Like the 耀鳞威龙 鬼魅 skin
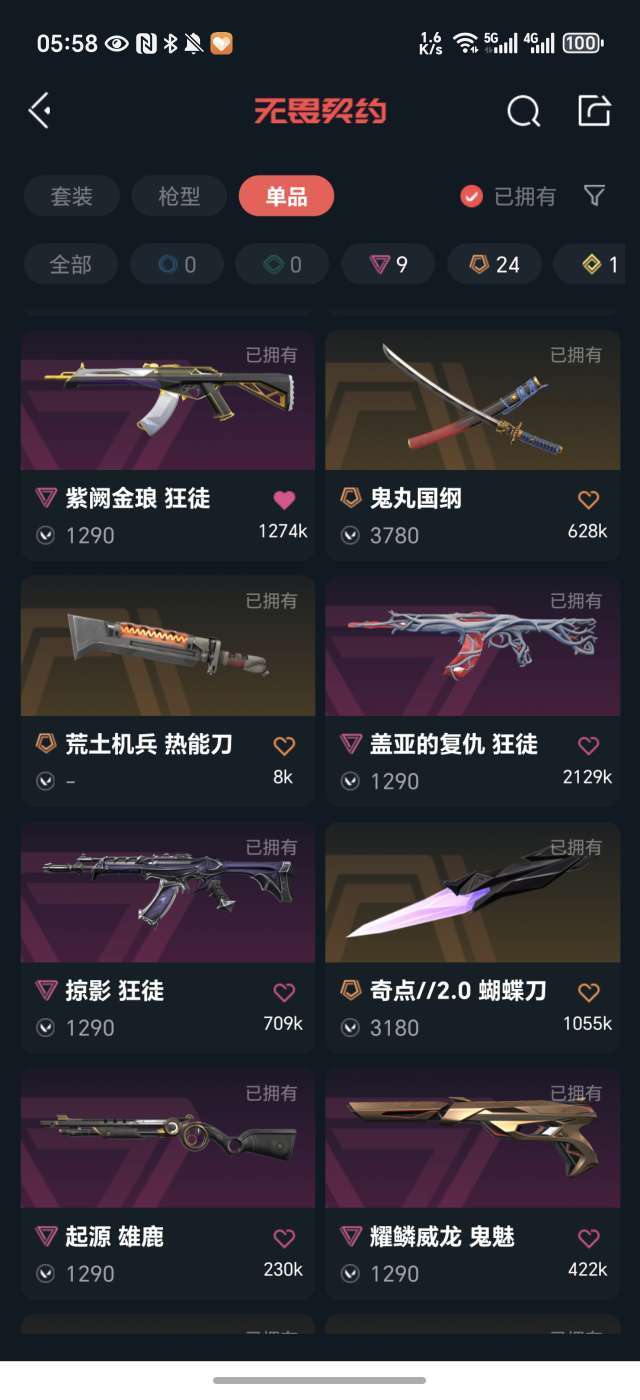 tap(588, 1238)
